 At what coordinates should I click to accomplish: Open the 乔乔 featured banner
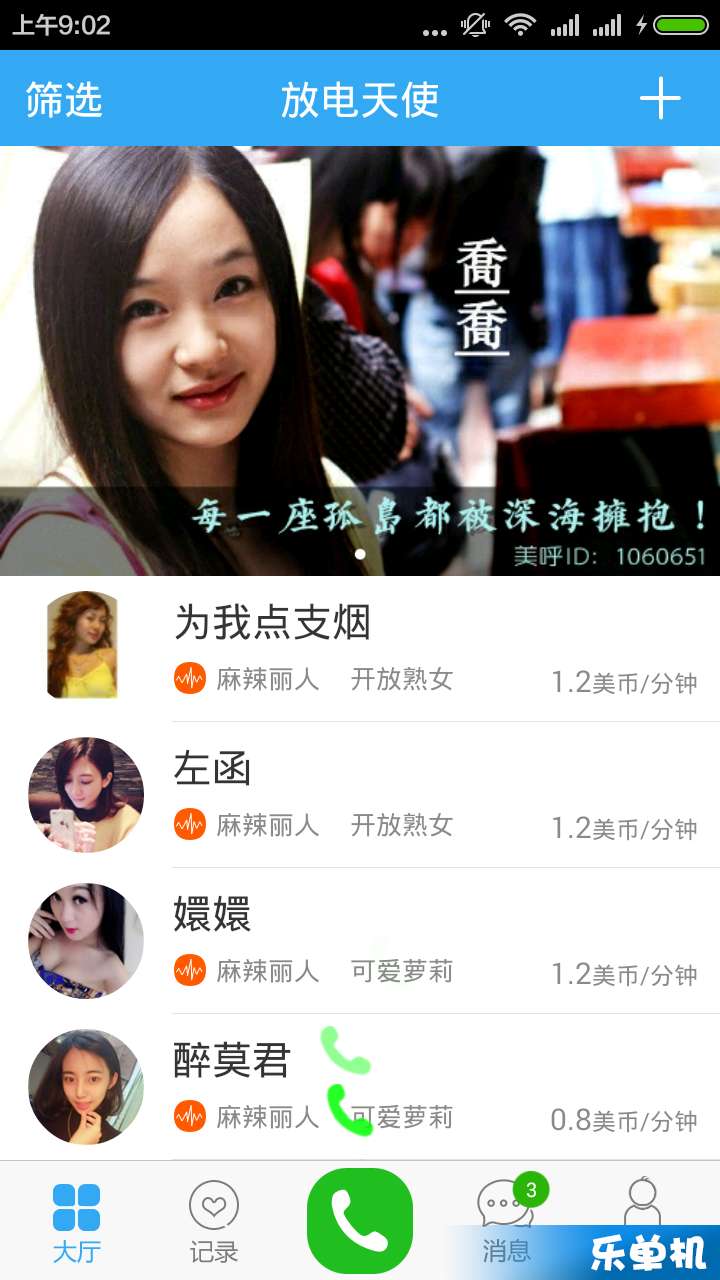pyautogui.click(x=360, y=360)
